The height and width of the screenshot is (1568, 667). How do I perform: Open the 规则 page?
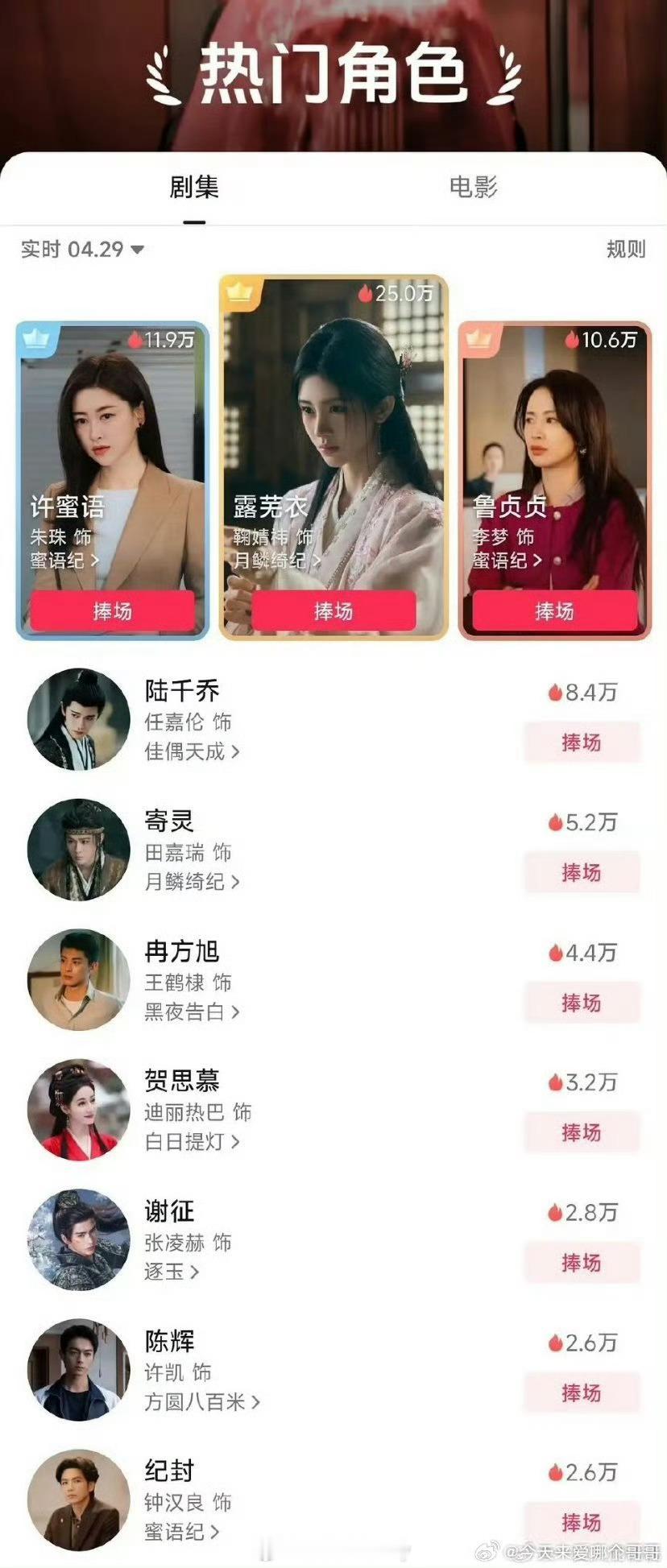pos(625,250)
